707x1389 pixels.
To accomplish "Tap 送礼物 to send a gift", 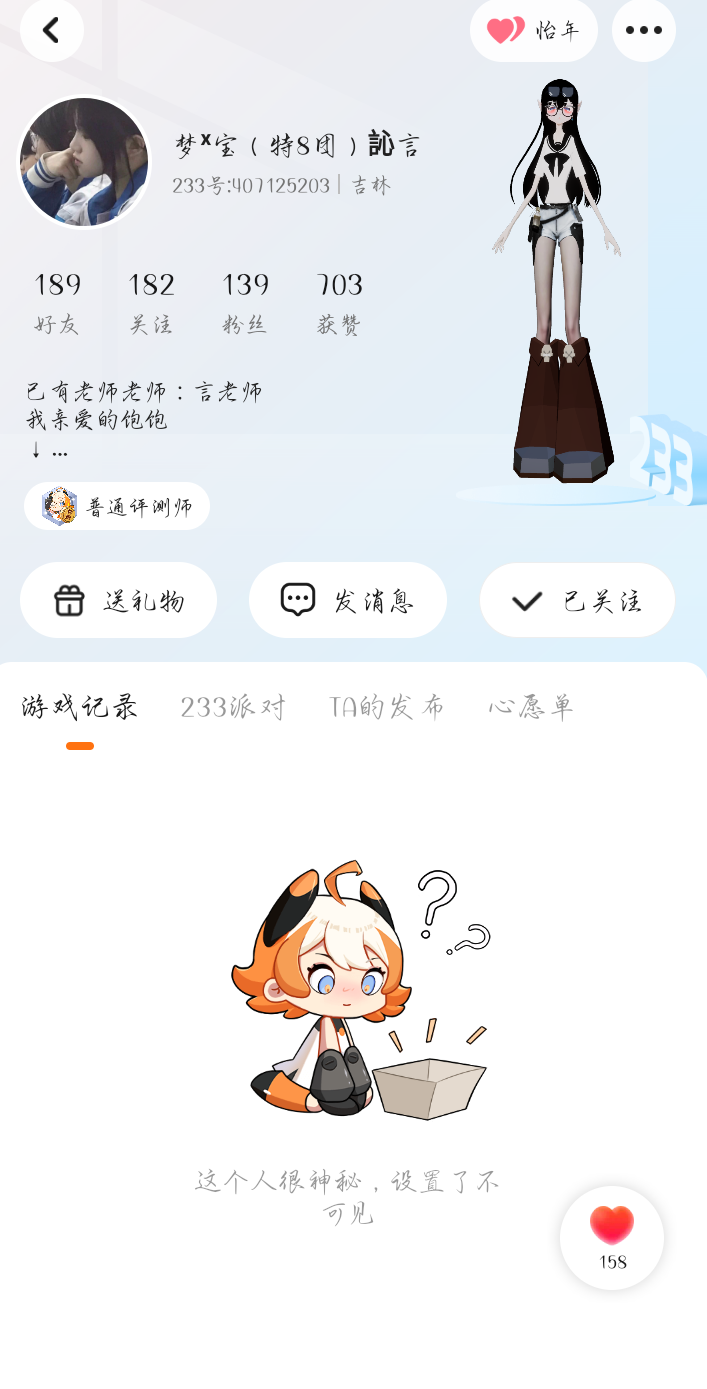I will tap(118, 600).
